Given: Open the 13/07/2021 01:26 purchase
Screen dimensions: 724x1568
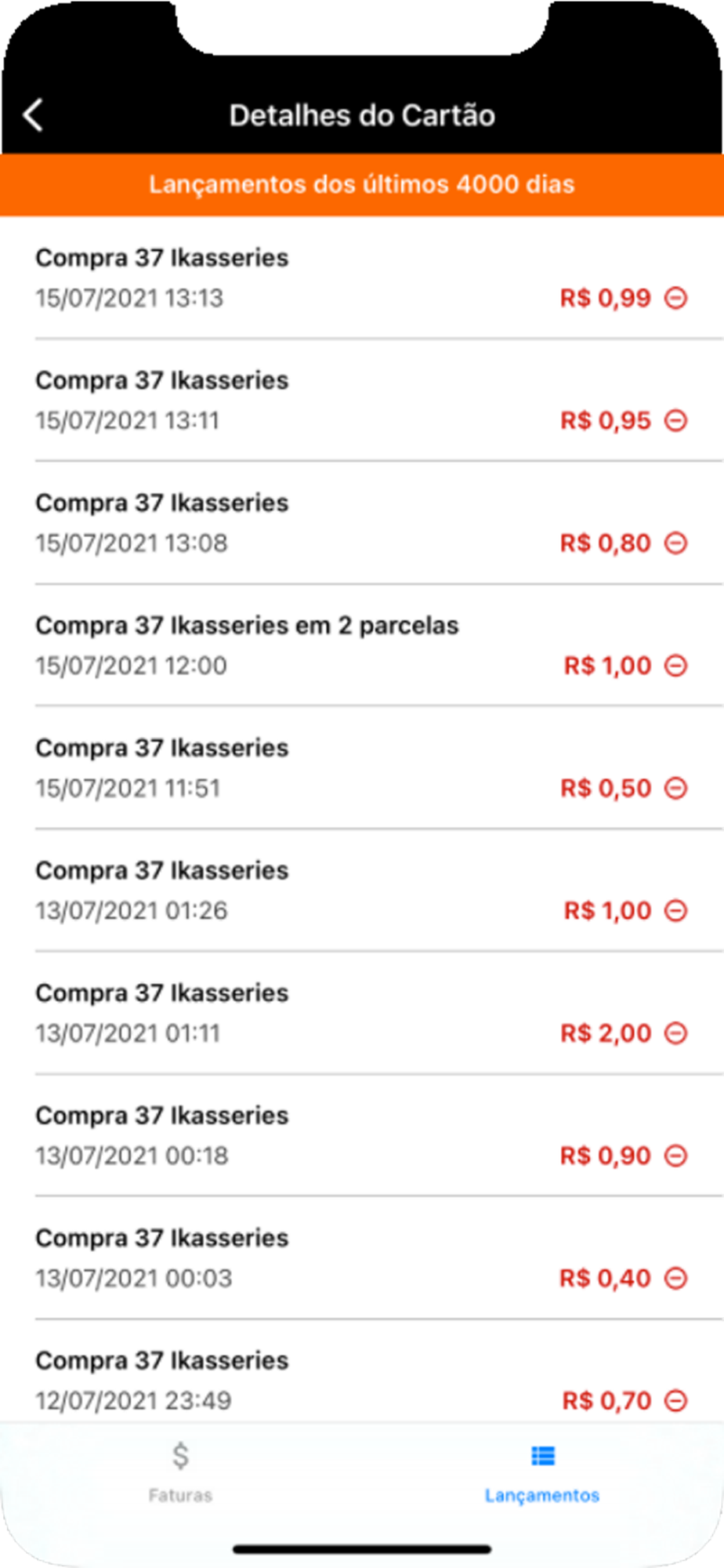Looking at the screenshot, I should [362, 890].
